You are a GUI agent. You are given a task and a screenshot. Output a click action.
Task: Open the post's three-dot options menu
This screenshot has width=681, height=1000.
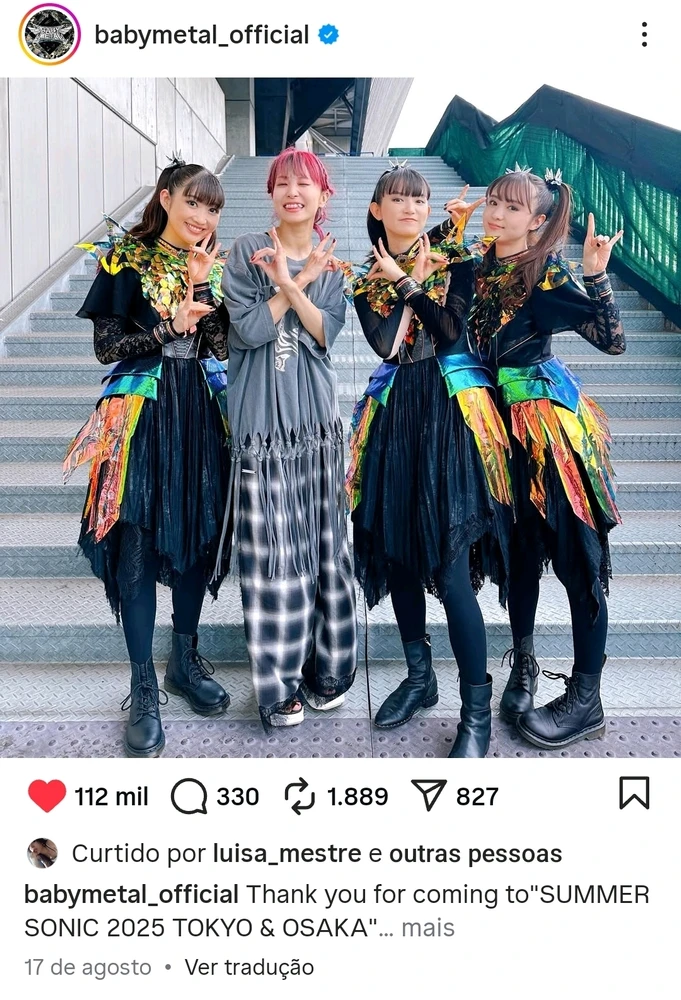pyautogui.click(x=644, y=35)
